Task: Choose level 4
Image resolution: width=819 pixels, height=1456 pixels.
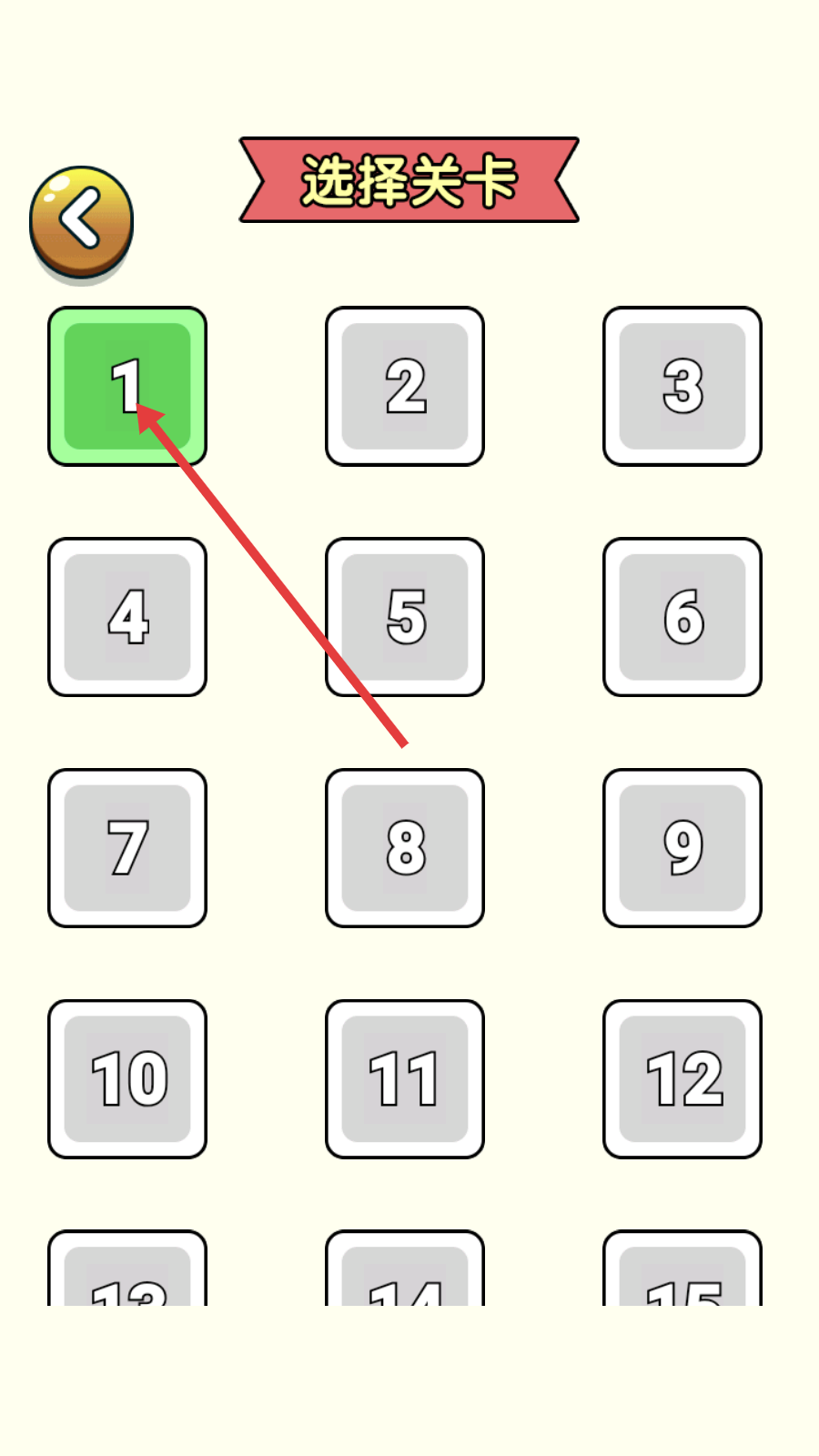Action: [127, 617]
